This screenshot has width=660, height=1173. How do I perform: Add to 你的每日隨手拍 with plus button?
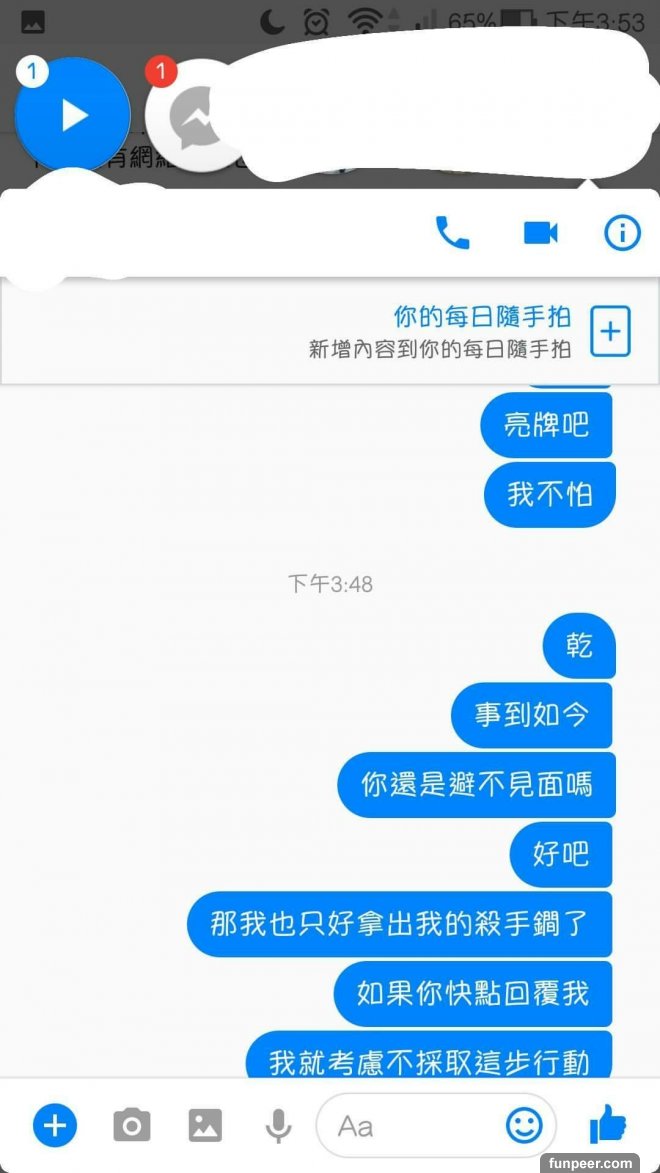[x=611, y=331]
